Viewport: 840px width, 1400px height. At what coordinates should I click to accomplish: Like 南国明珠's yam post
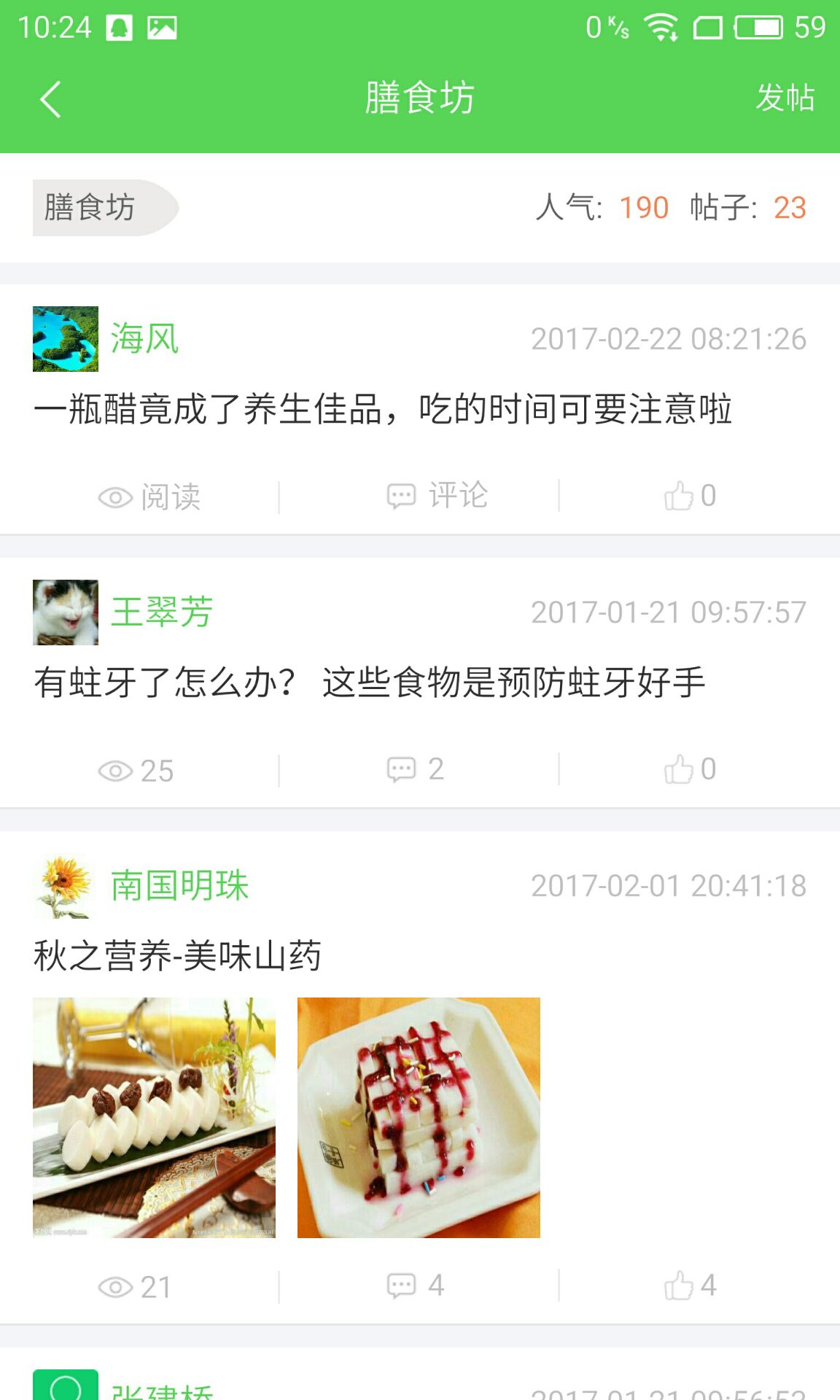[x=689, y=1286]
